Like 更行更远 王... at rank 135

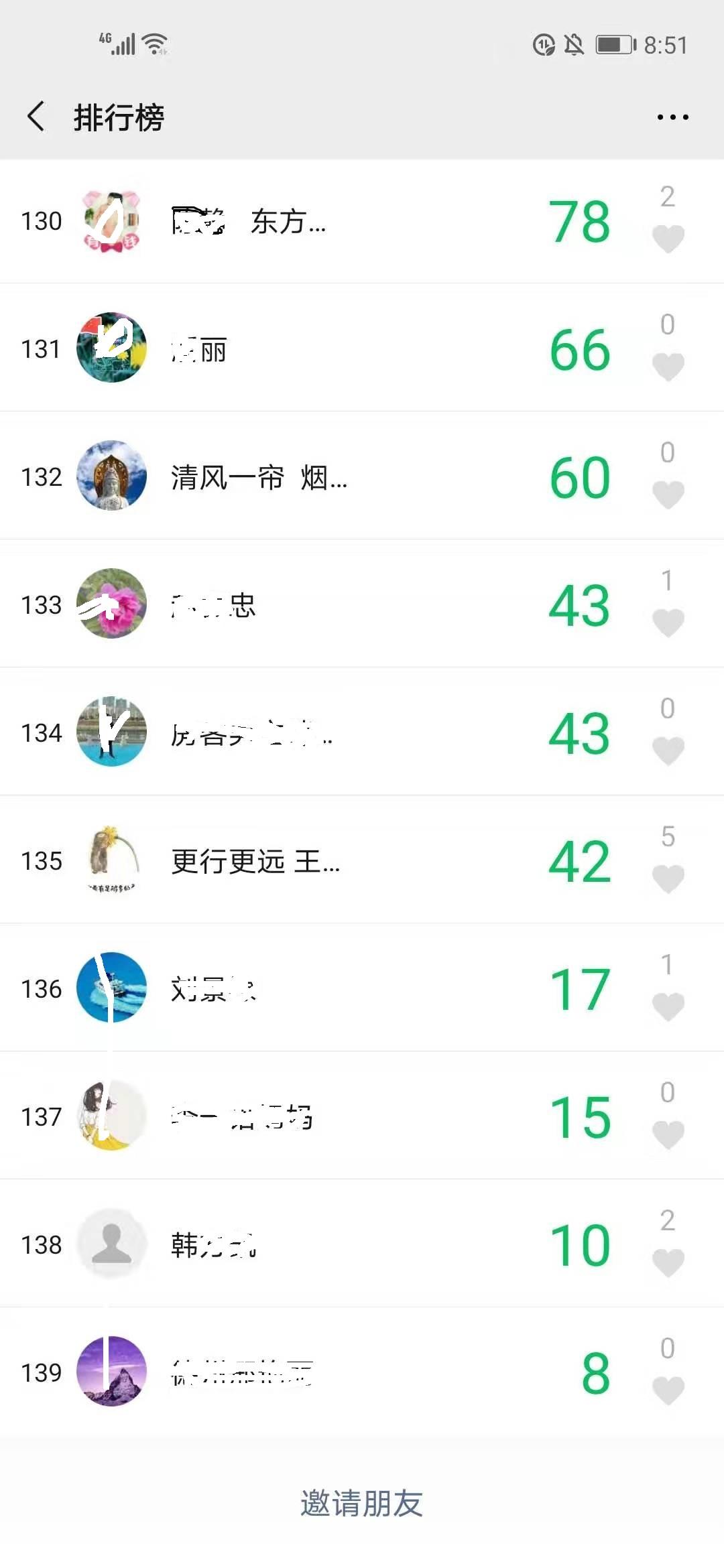668,878
